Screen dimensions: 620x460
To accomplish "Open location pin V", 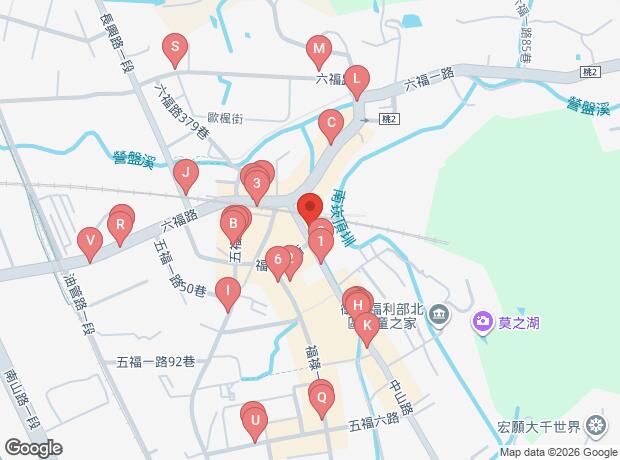I will (90, 241).
